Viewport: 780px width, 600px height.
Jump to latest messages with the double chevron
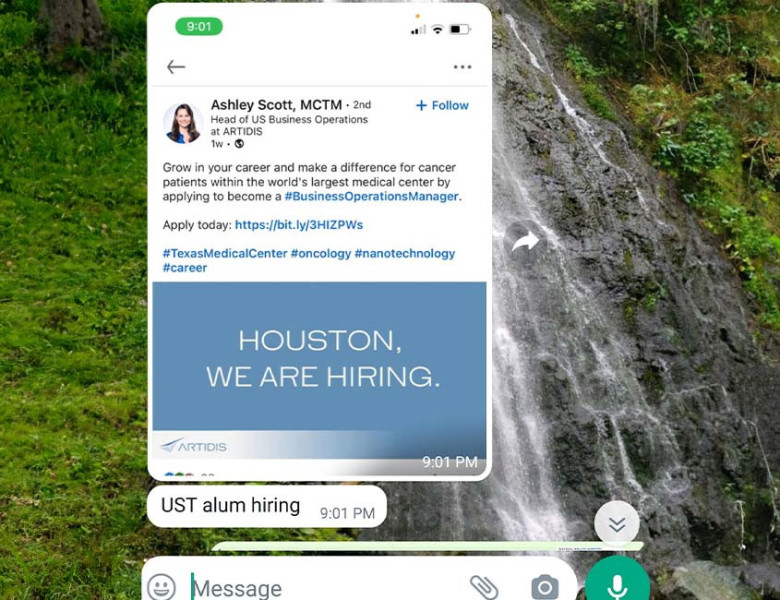pyautogui.click(x=616, y=524)
